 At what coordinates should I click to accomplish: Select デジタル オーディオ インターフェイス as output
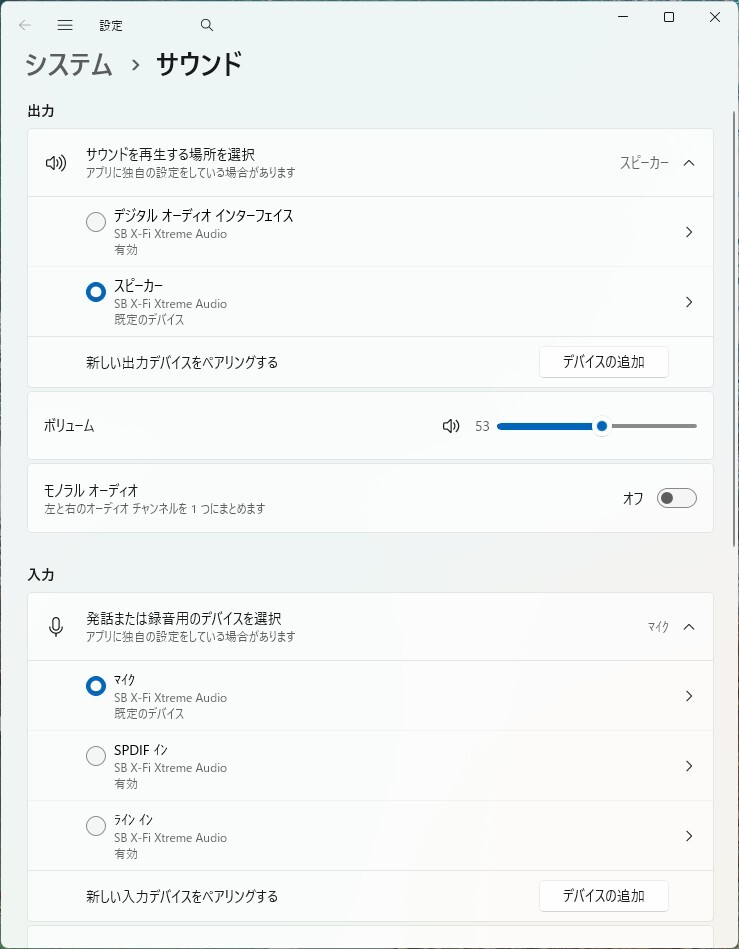click(96, 222)
